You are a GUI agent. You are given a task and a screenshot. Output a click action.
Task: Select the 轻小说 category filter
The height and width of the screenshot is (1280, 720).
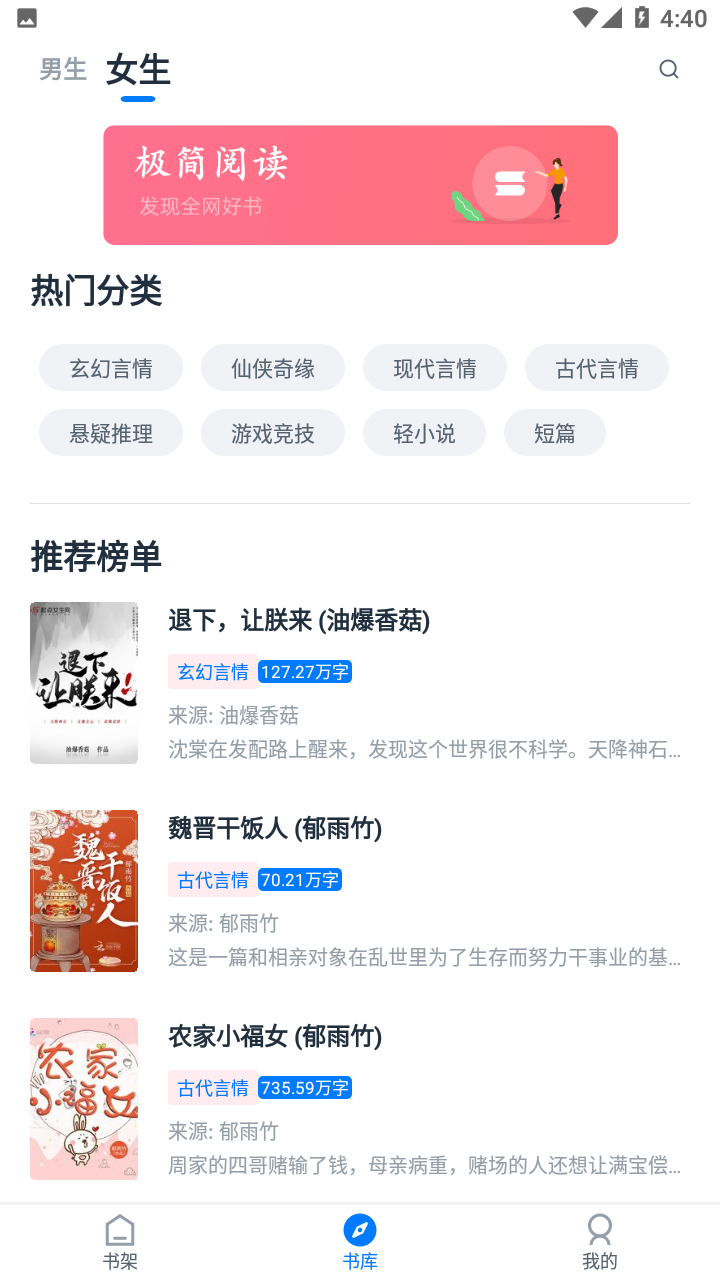424,432
